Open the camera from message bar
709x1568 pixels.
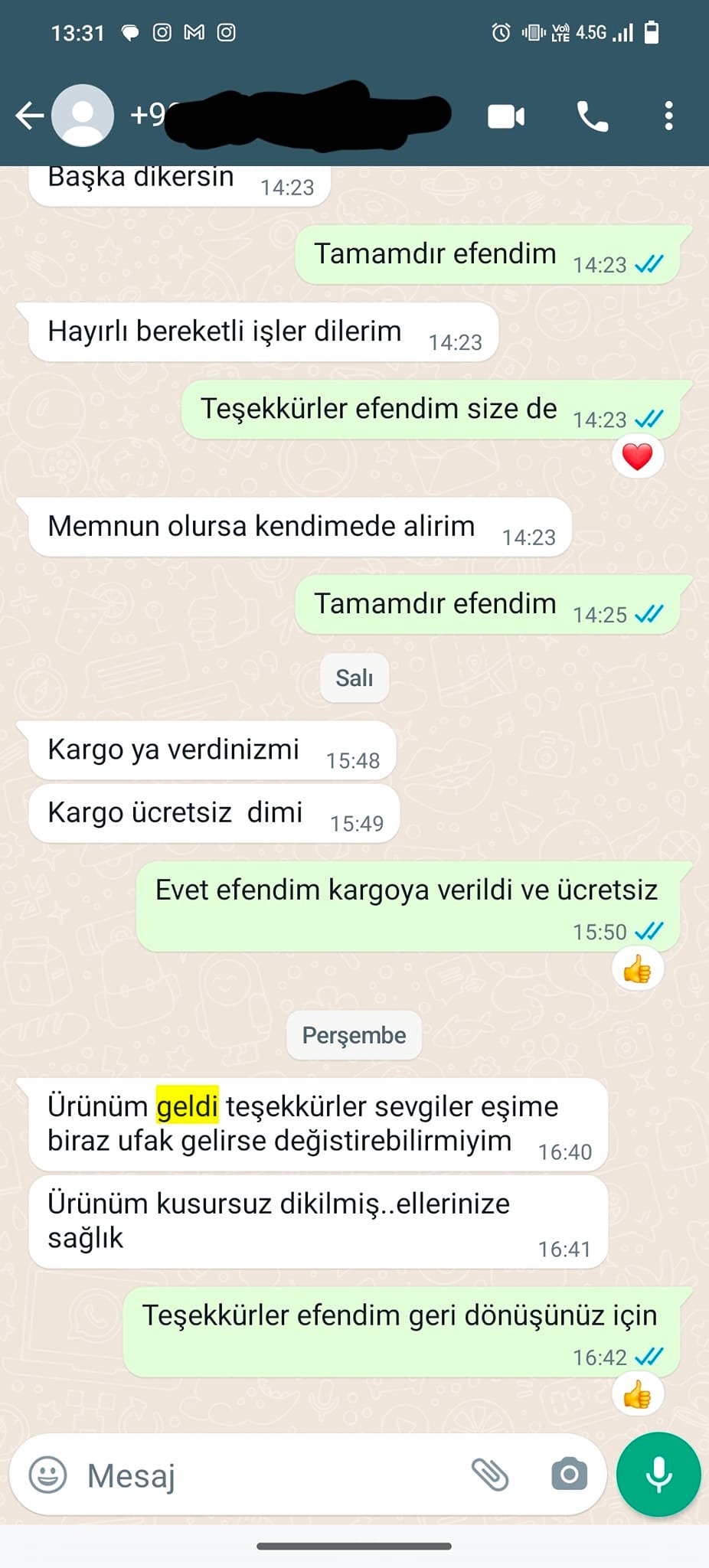[x=569, y=1474]
